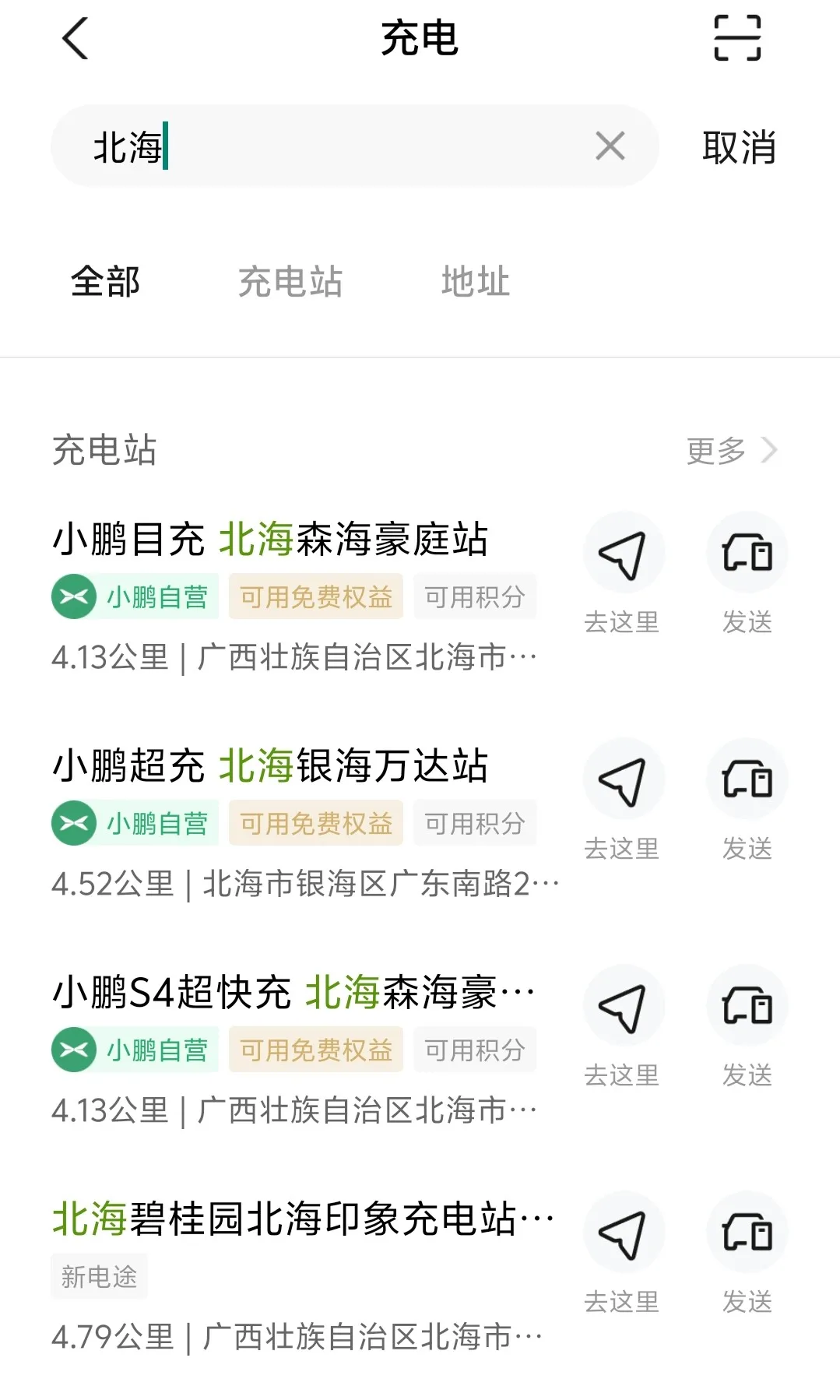Send 小鹏目充 北海森海豪庭站 to car
Viewport: 840px width, 1400px height.
click(747, 573)
